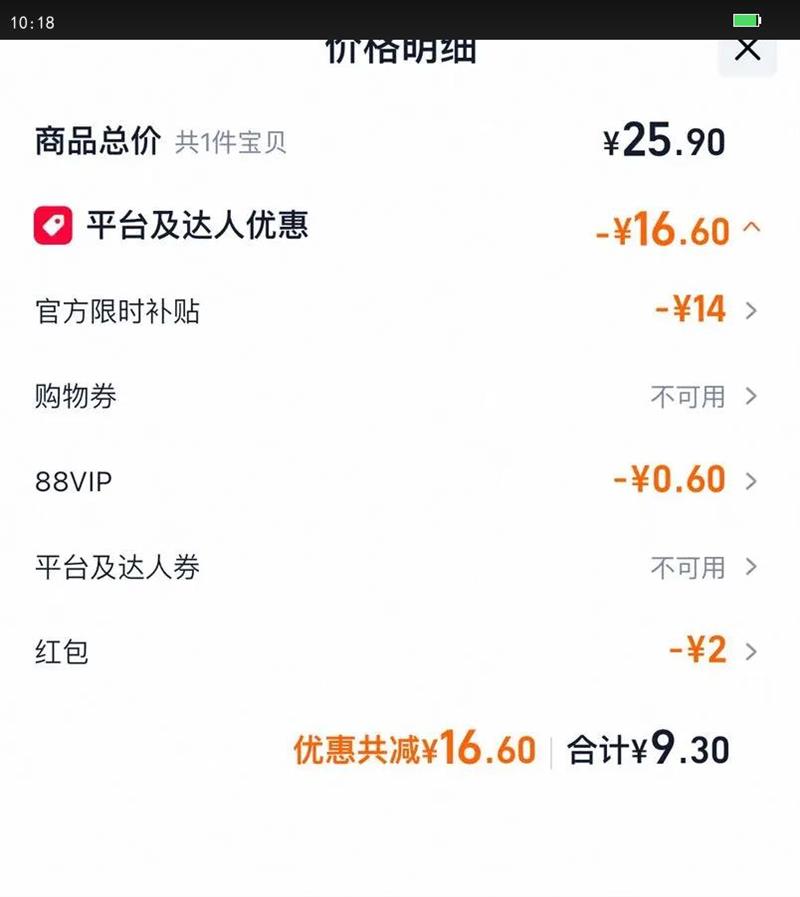
Task: Check the 平台及达人券 coupon row
Action: (x=751, y=568)
